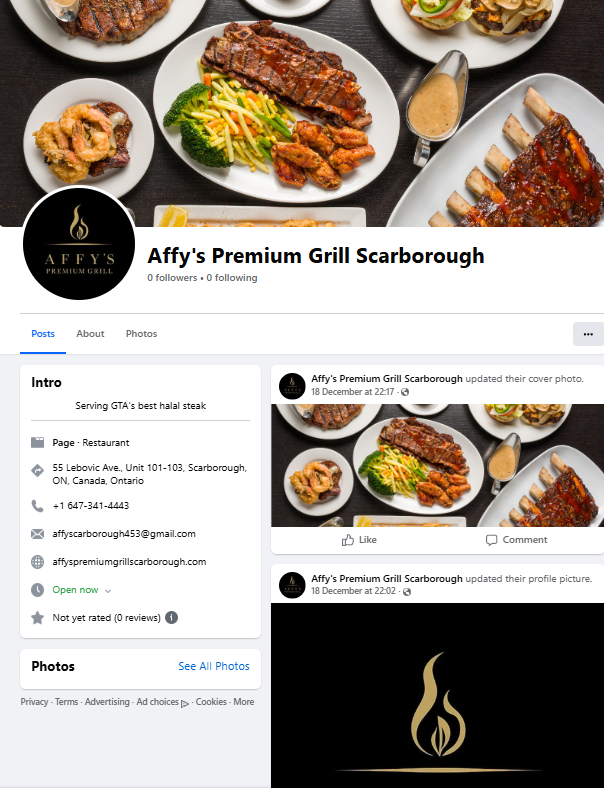Open the updated cover photo in the post
Image resolution: width=604 pixels, height=788 pixels.
pyautogui.click(x=437, y=465)
